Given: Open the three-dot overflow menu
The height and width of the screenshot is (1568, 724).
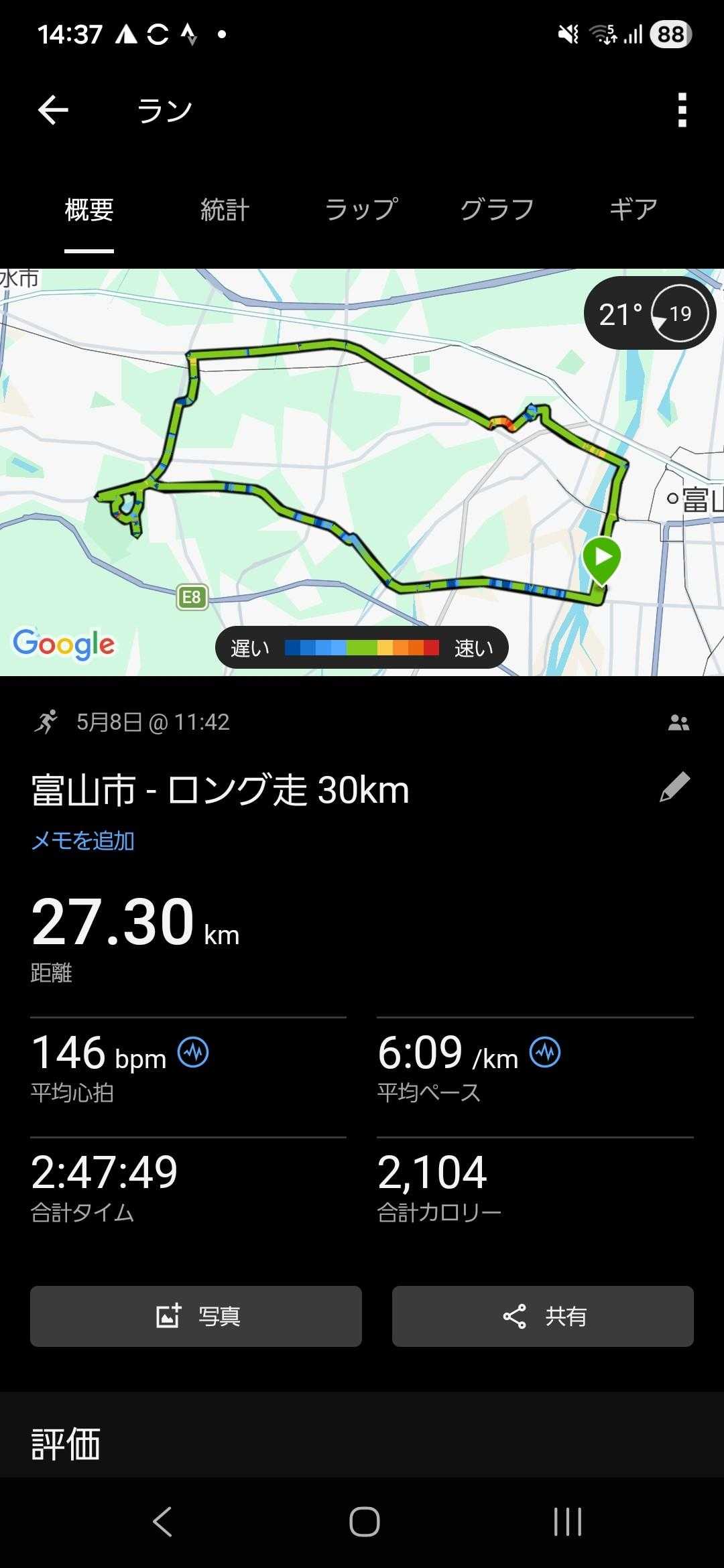Looking at the screenshot, I should [682, 110].
